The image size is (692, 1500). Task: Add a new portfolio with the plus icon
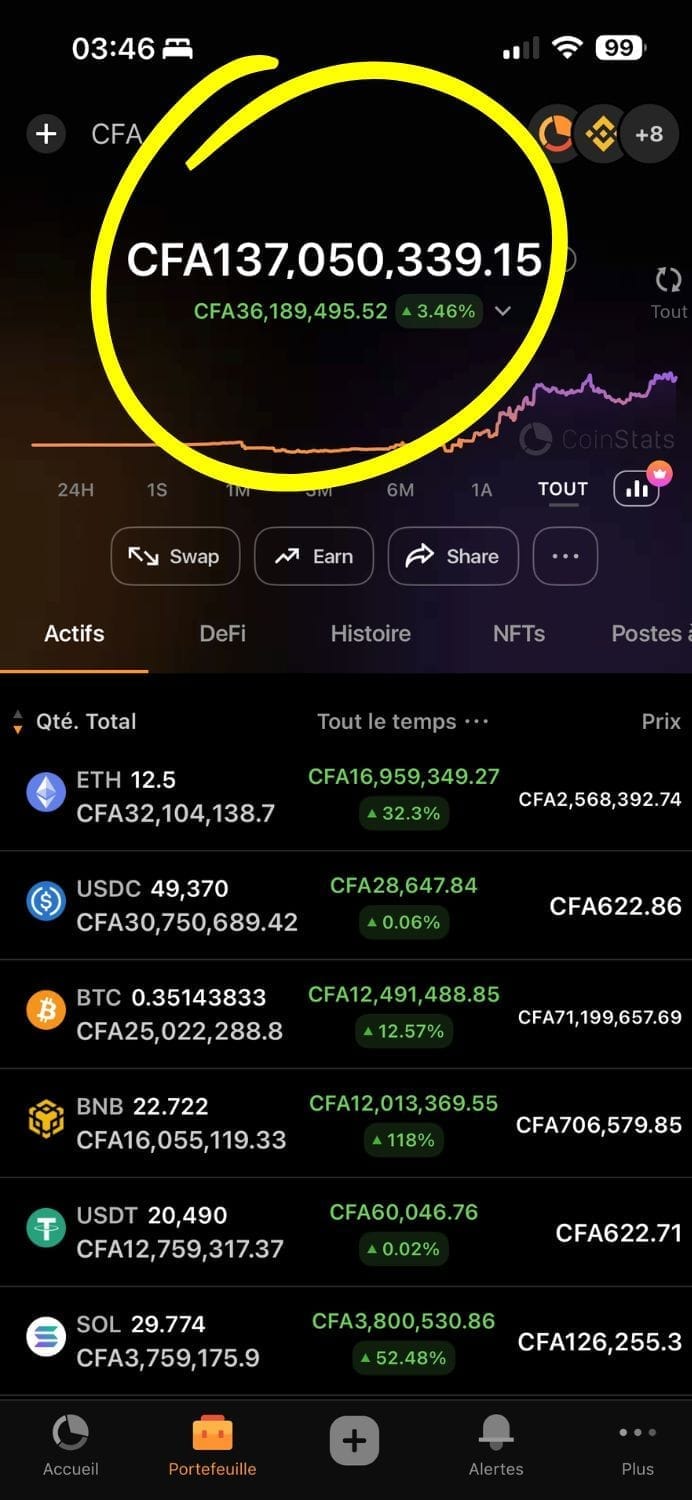click(x=46, y=134)
